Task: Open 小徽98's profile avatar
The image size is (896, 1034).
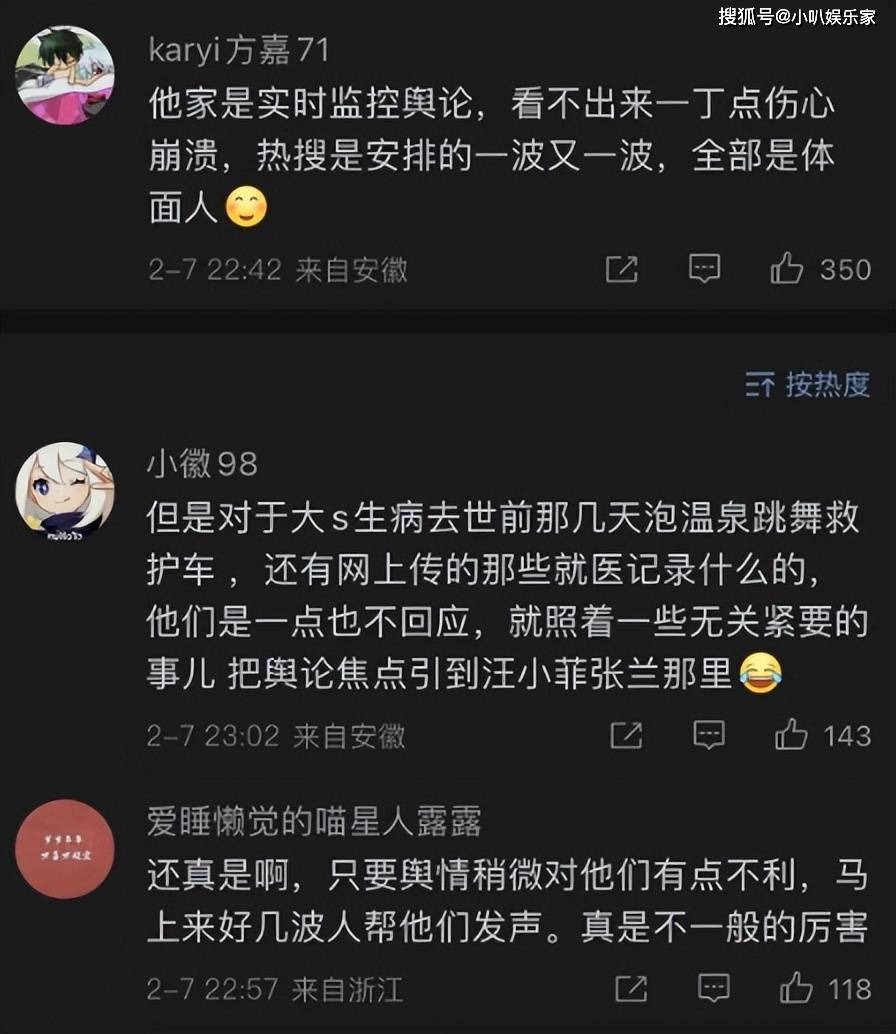Action: (65, 491)
